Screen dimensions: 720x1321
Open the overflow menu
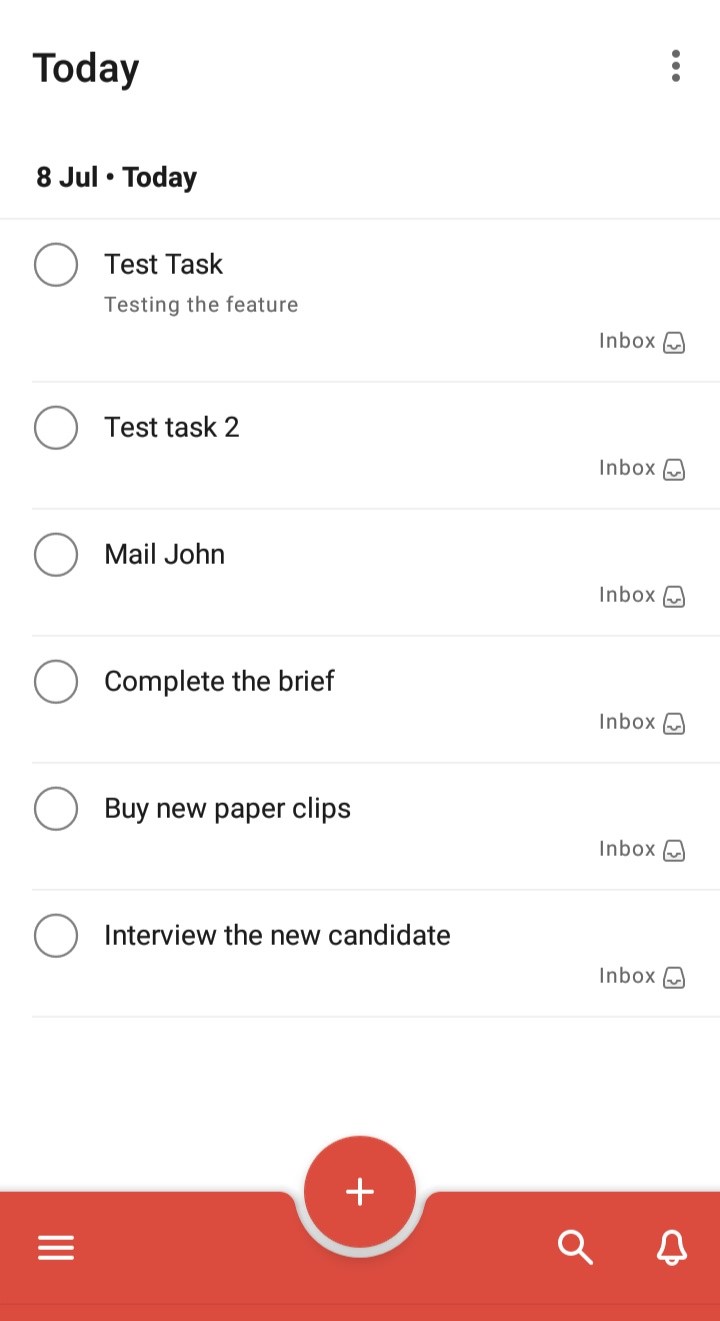pos(676,66)
